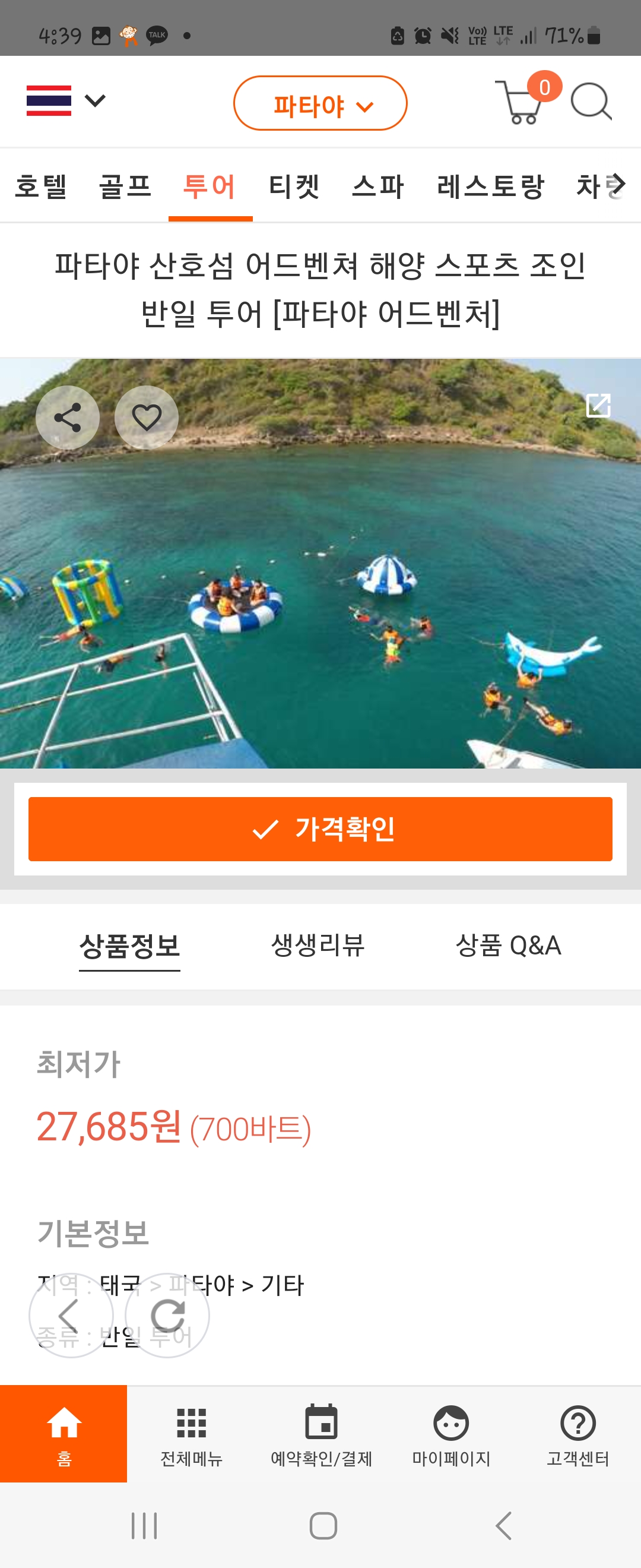Select the 티켓 category tab
This screenshot has width=641, height=1568.
point(294,186)
